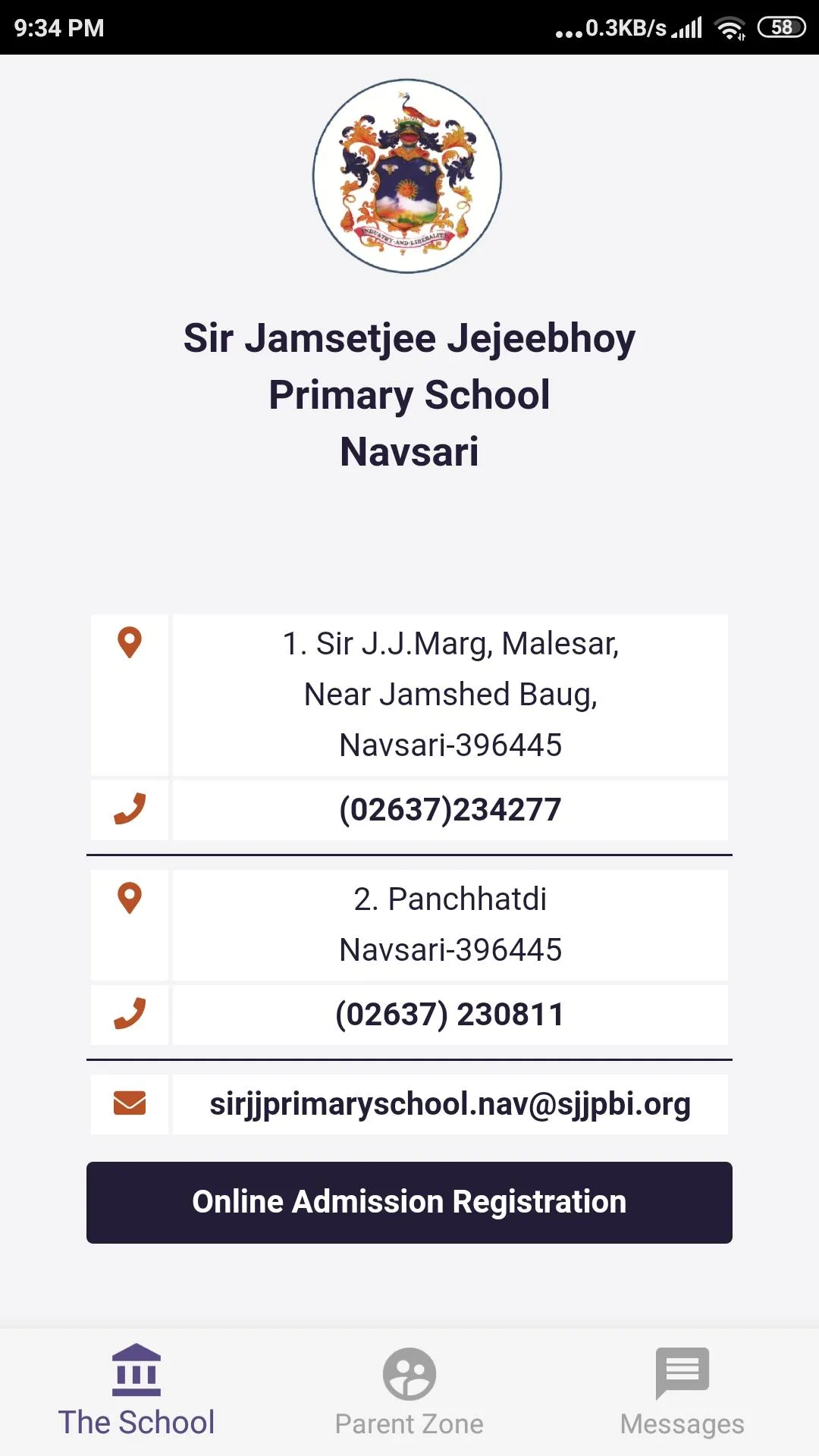The image size is (819, 1456).
Task: Open the Panchhatdi Navsari address location
Action: click(x=450, y=924)
